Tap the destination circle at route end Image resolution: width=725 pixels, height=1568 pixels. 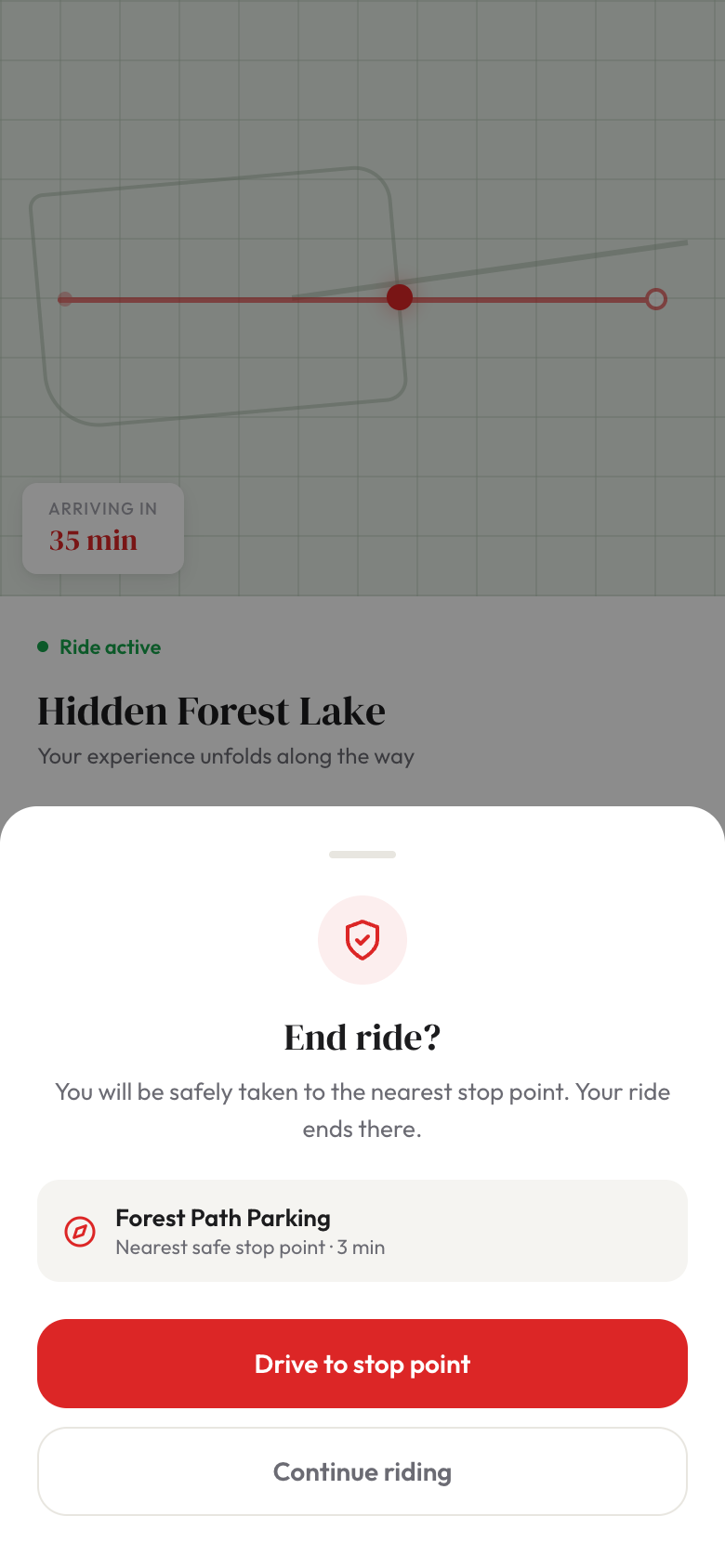coord(657,299)
